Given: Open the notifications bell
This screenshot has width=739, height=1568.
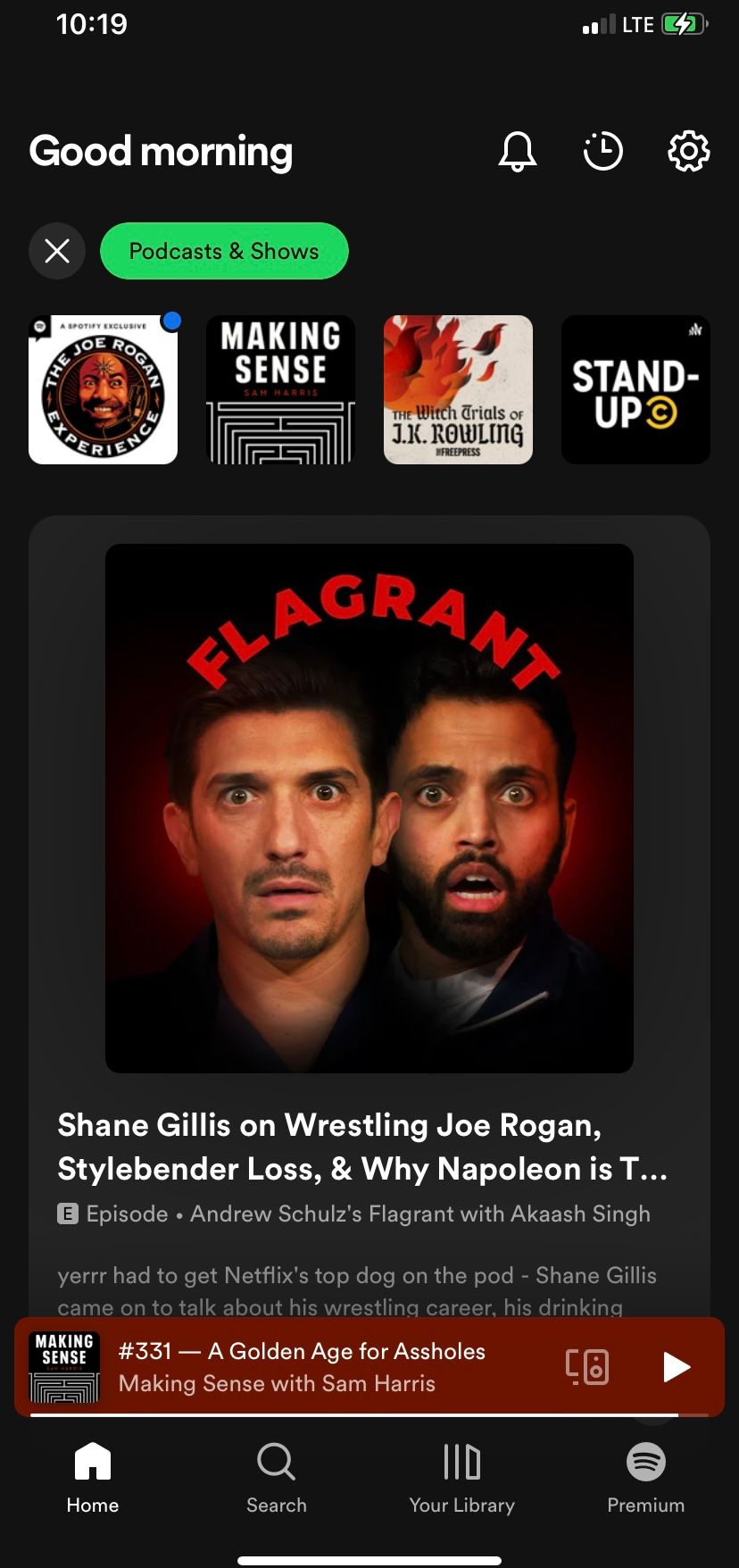Looking at the screenshot, I should pyautogui.click(x=518, y=151).
